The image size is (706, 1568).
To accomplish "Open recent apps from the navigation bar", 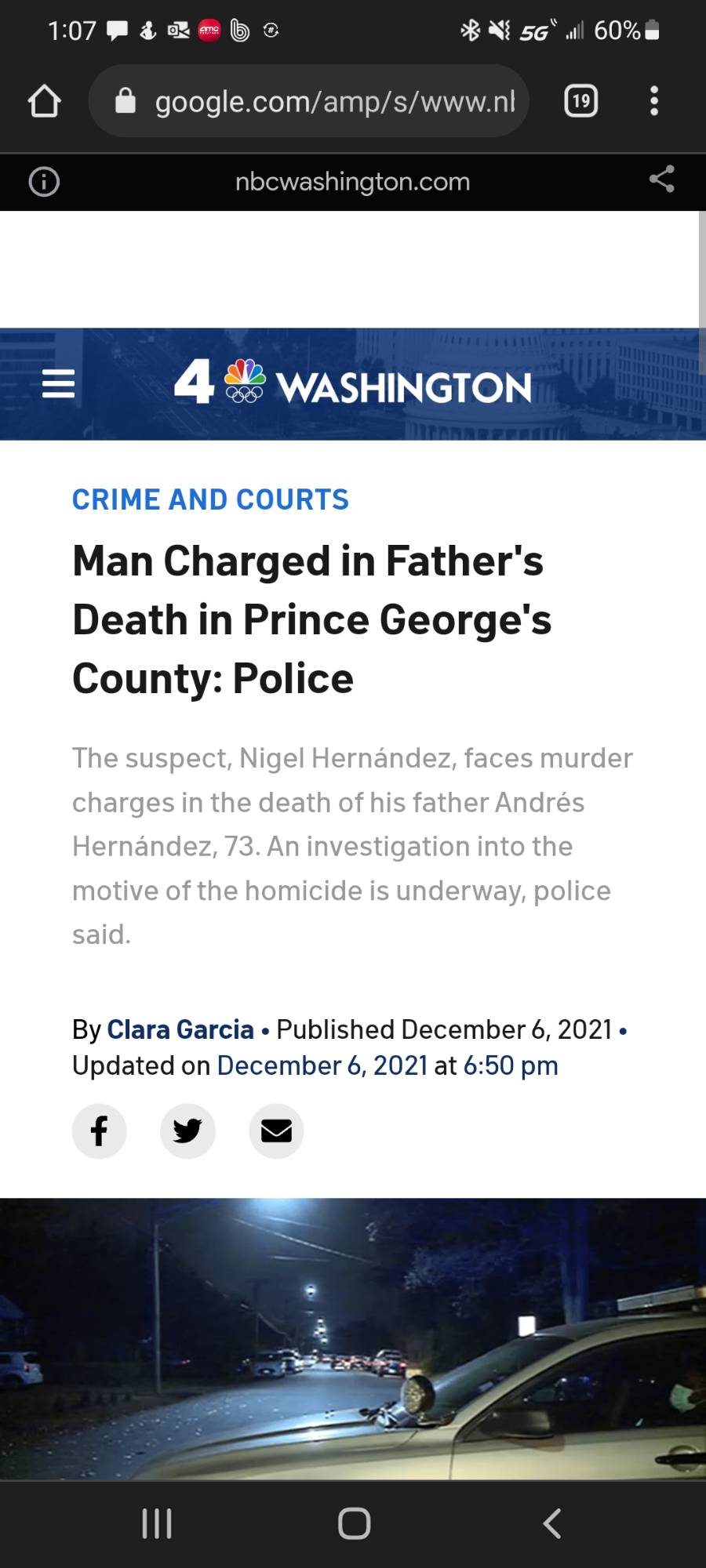I will tap(156, 1523).
